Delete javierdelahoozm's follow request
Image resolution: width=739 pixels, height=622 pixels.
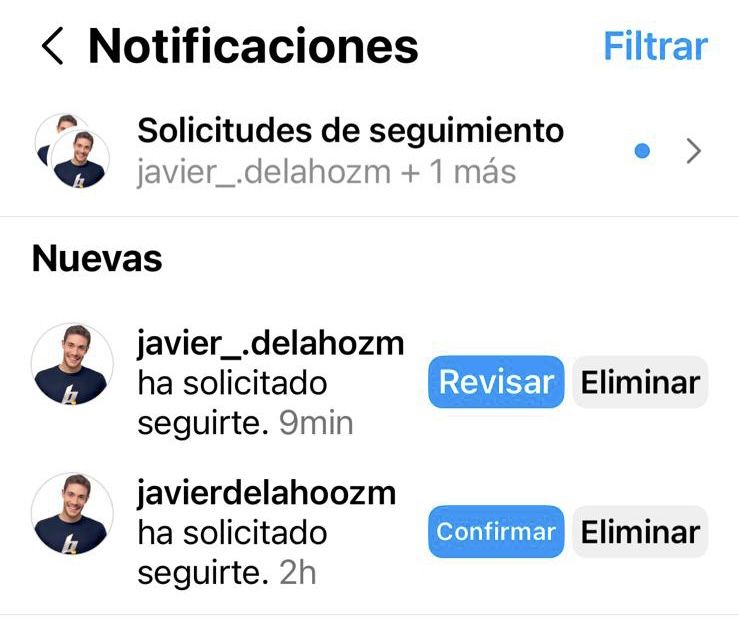pyautogui.click(x=640, y=531)
